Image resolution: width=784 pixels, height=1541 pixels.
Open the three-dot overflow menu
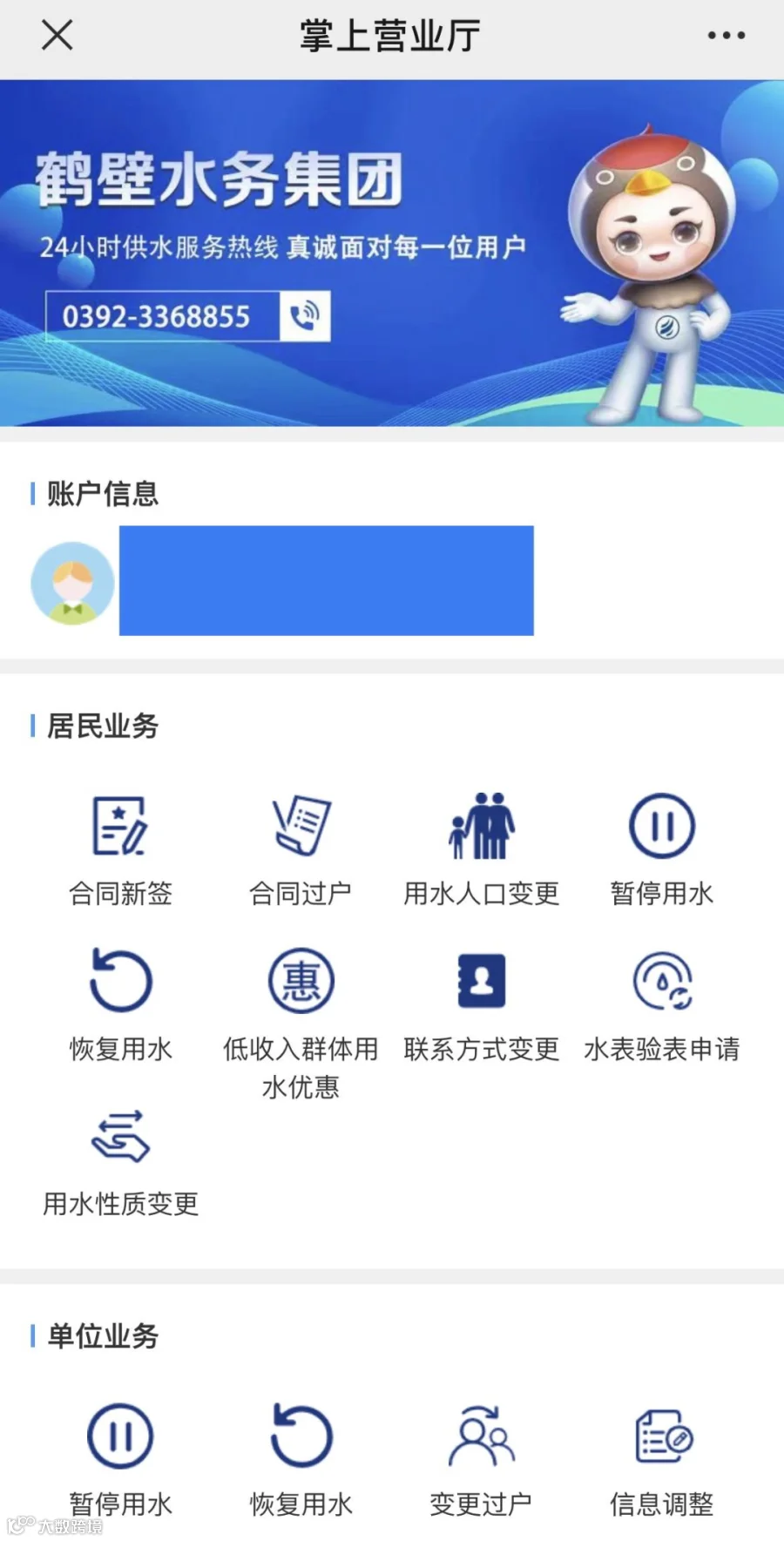tap(726, 36)
